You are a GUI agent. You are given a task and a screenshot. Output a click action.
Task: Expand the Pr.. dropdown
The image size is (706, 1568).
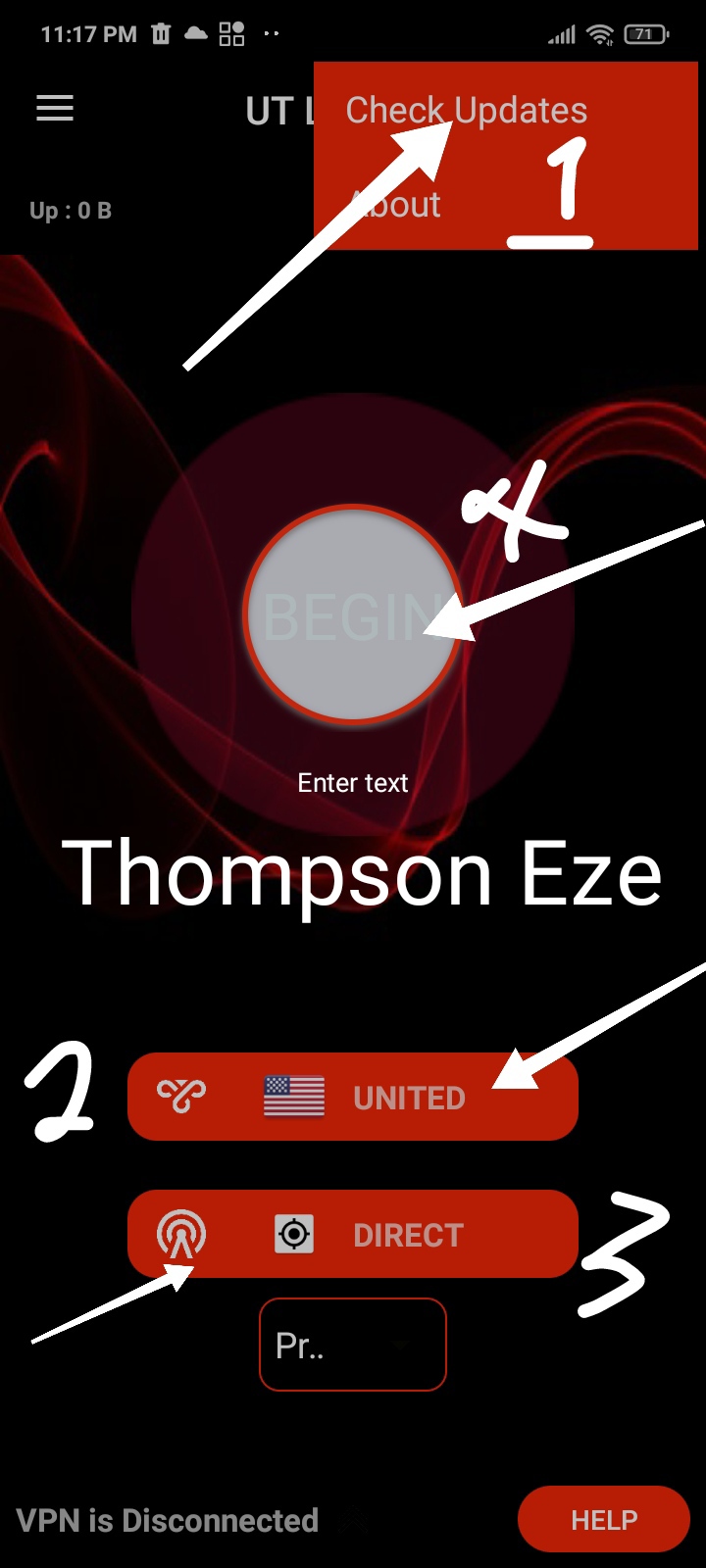coord(353,1345)
